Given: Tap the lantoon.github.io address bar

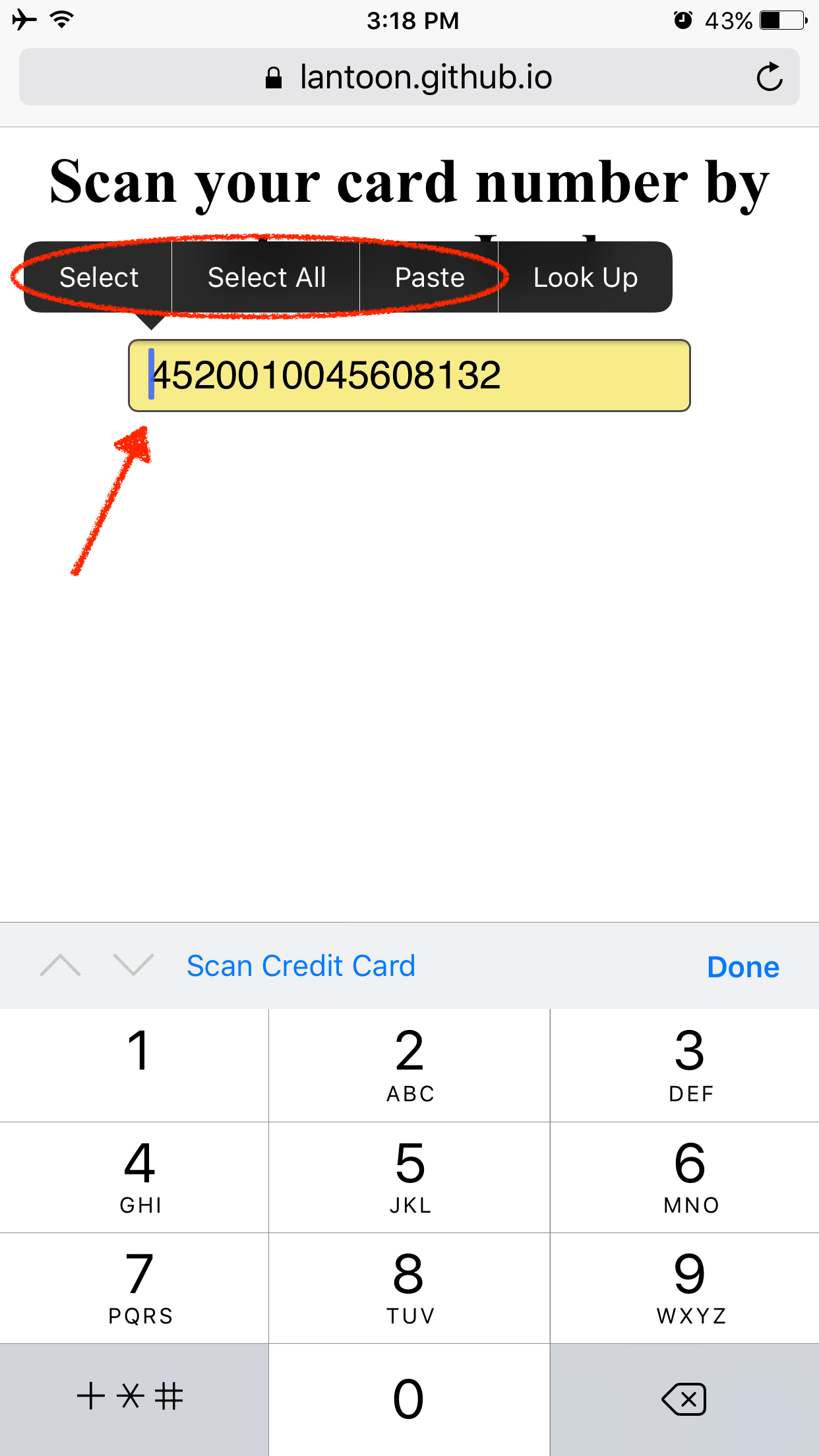Looking at the screenshot, I should pos(409,77).
